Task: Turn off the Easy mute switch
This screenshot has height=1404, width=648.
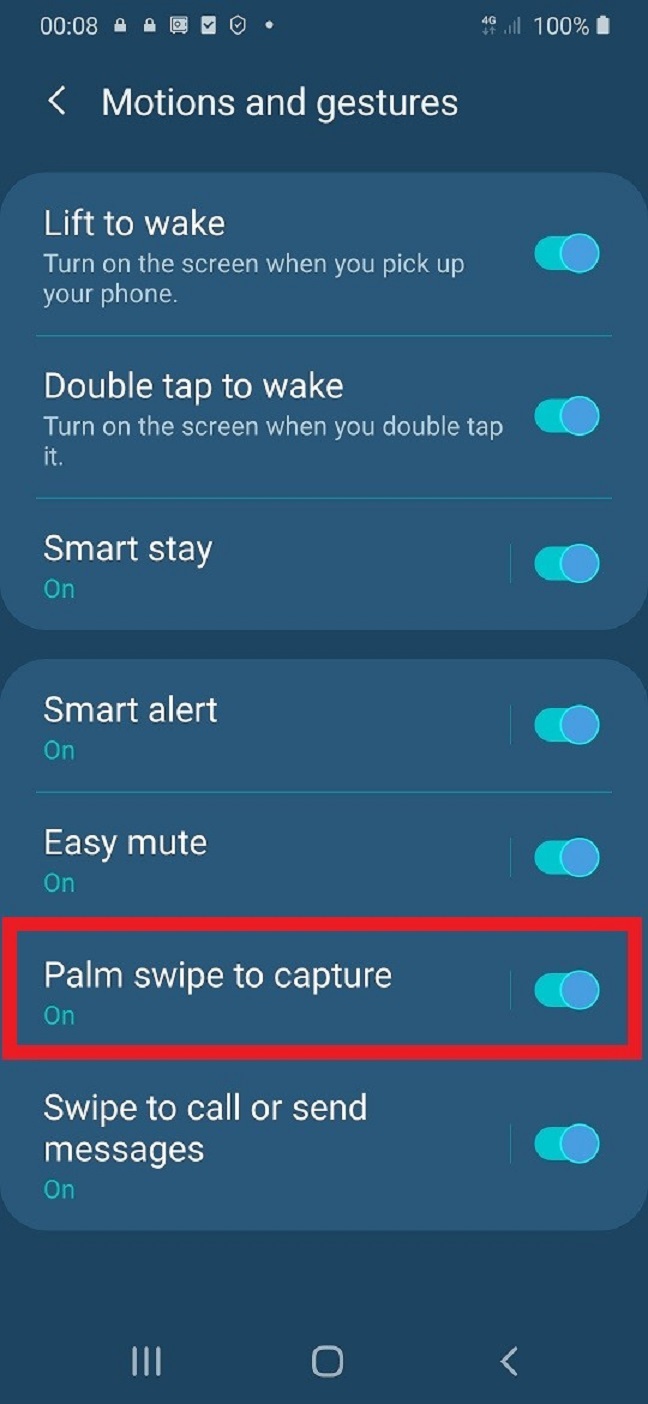Action: (566, 858)
